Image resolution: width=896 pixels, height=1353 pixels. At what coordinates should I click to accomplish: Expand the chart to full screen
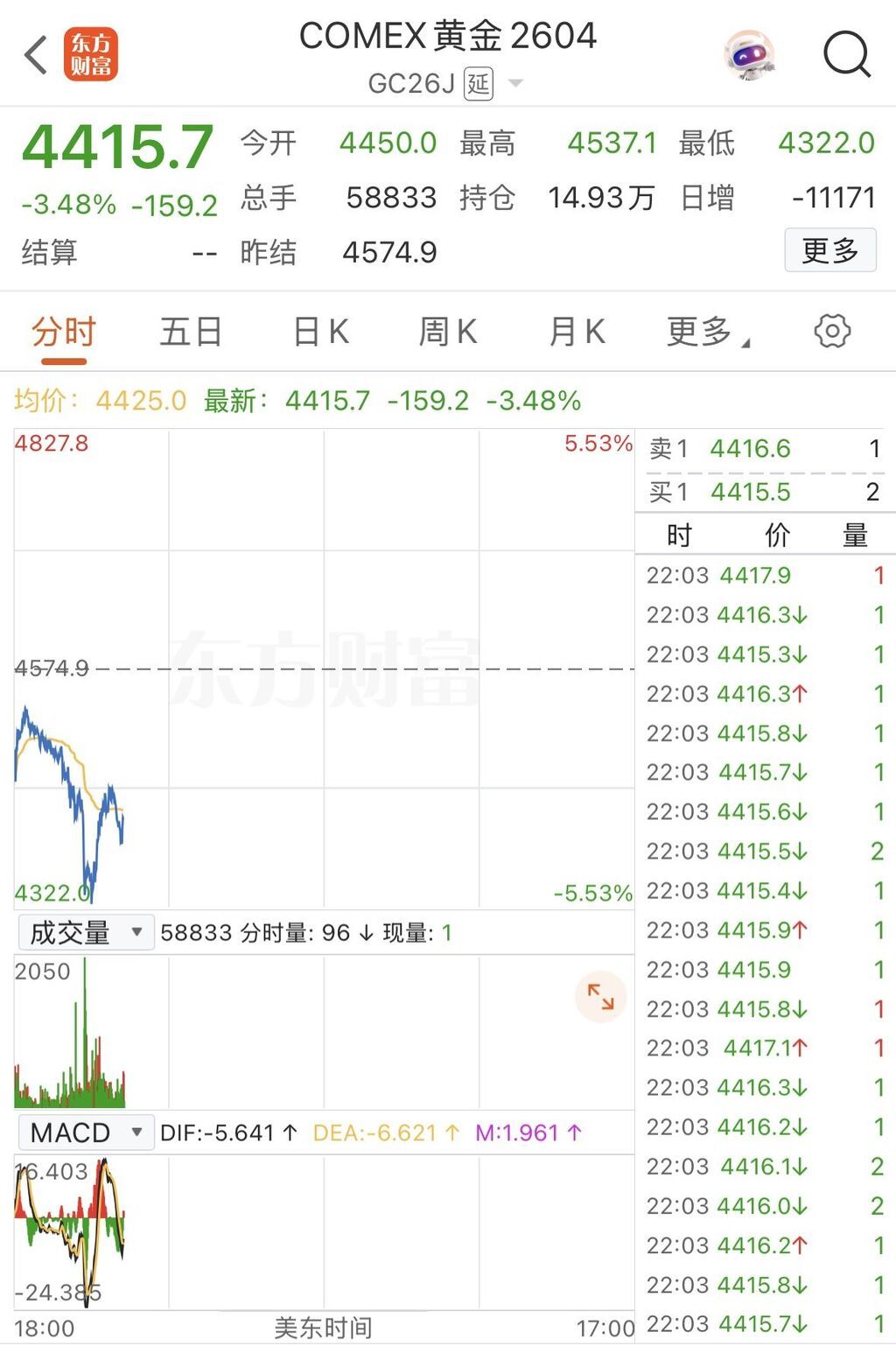(x=600, y=997)
